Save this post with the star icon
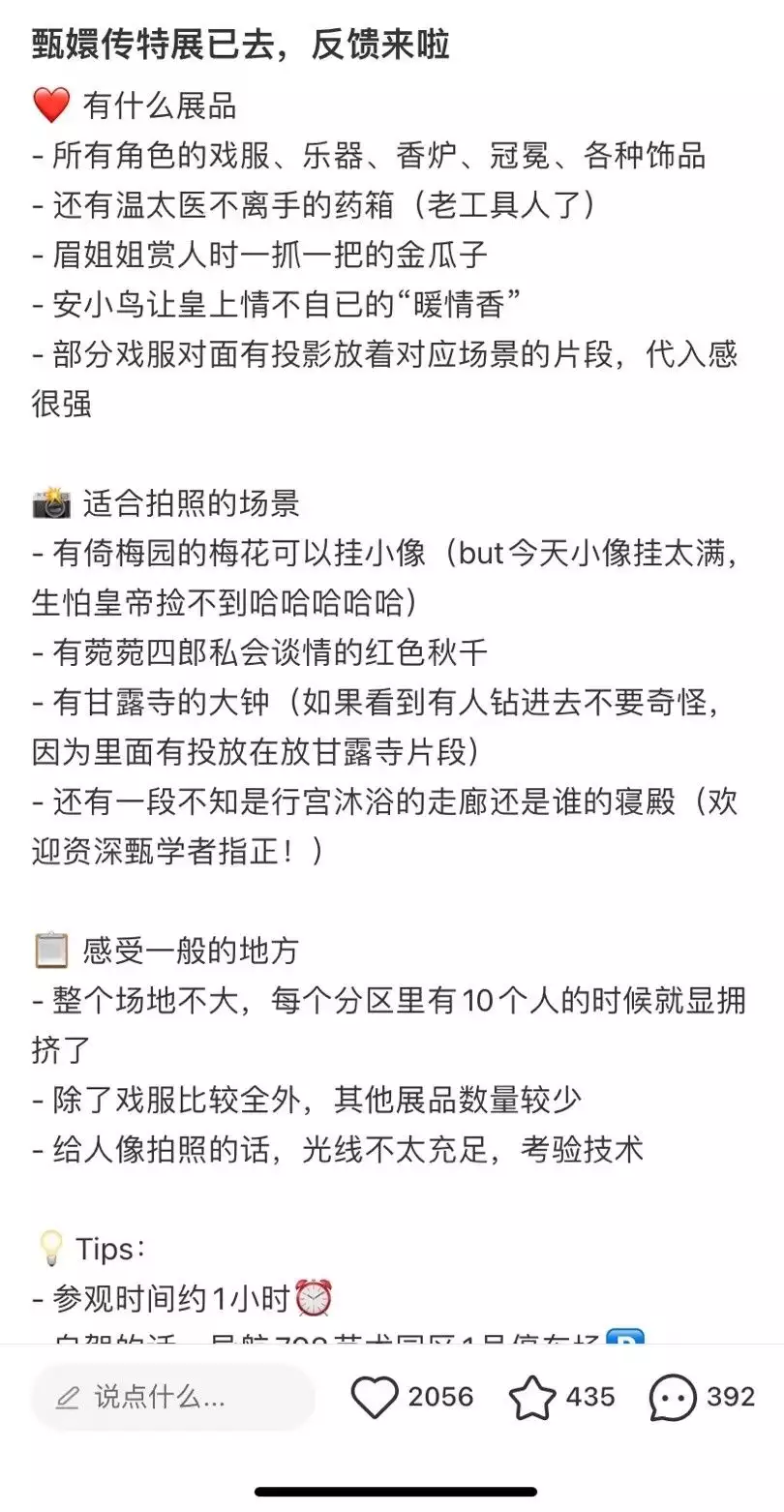Image resolution: width=784 pixels, height=1512 pixels. click(x=532, y=1398)
